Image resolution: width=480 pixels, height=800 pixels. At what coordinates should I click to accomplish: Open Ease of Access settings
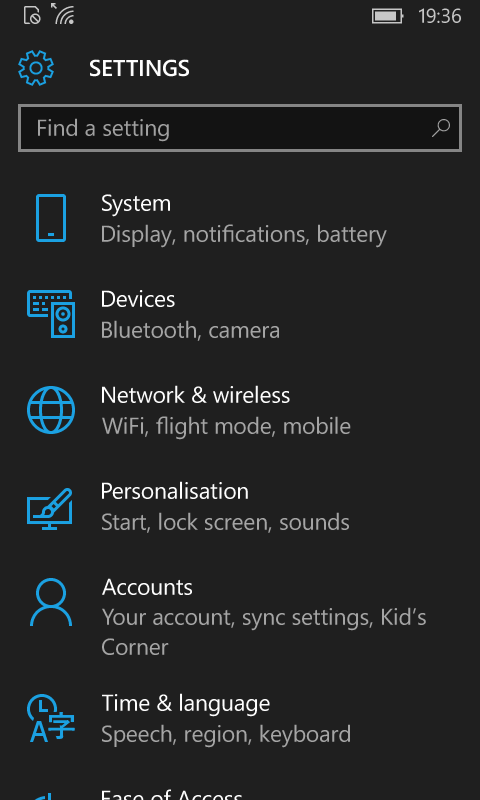240,792
